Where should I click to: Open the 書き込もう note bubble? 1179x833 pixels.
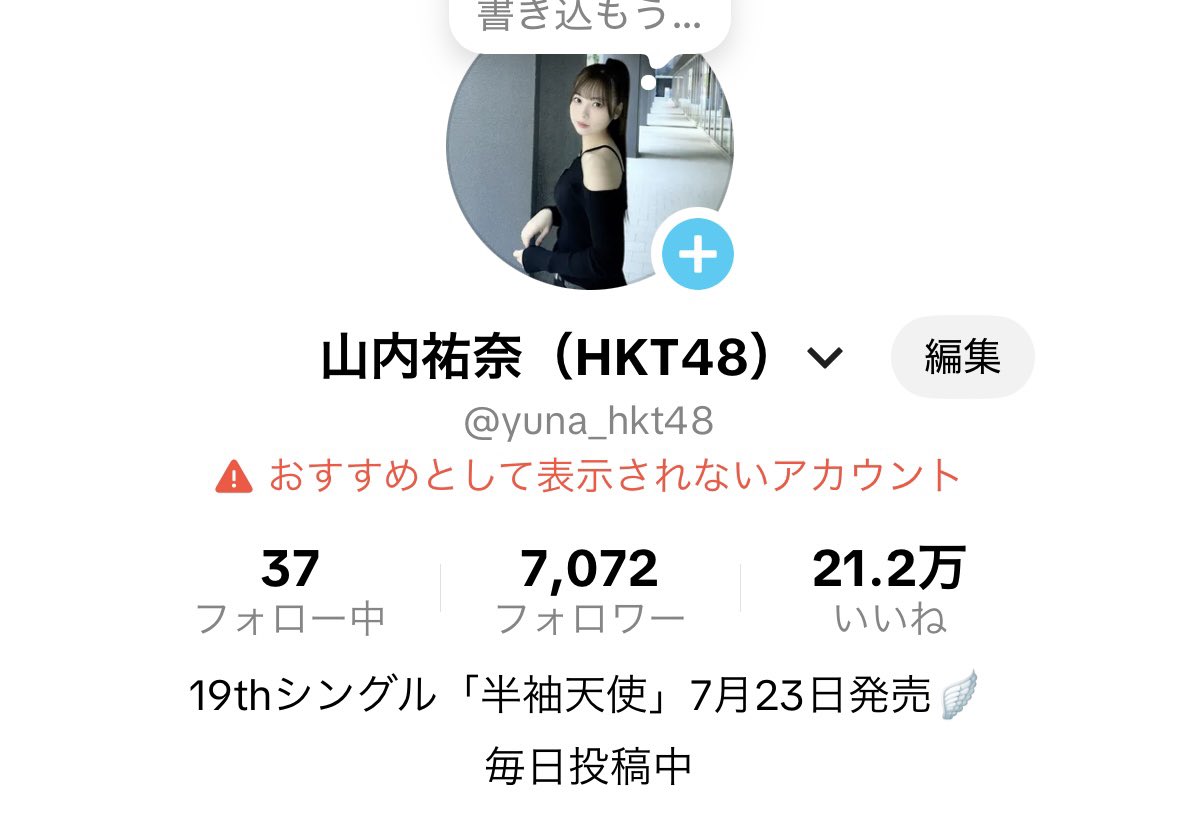coord(589,20)
